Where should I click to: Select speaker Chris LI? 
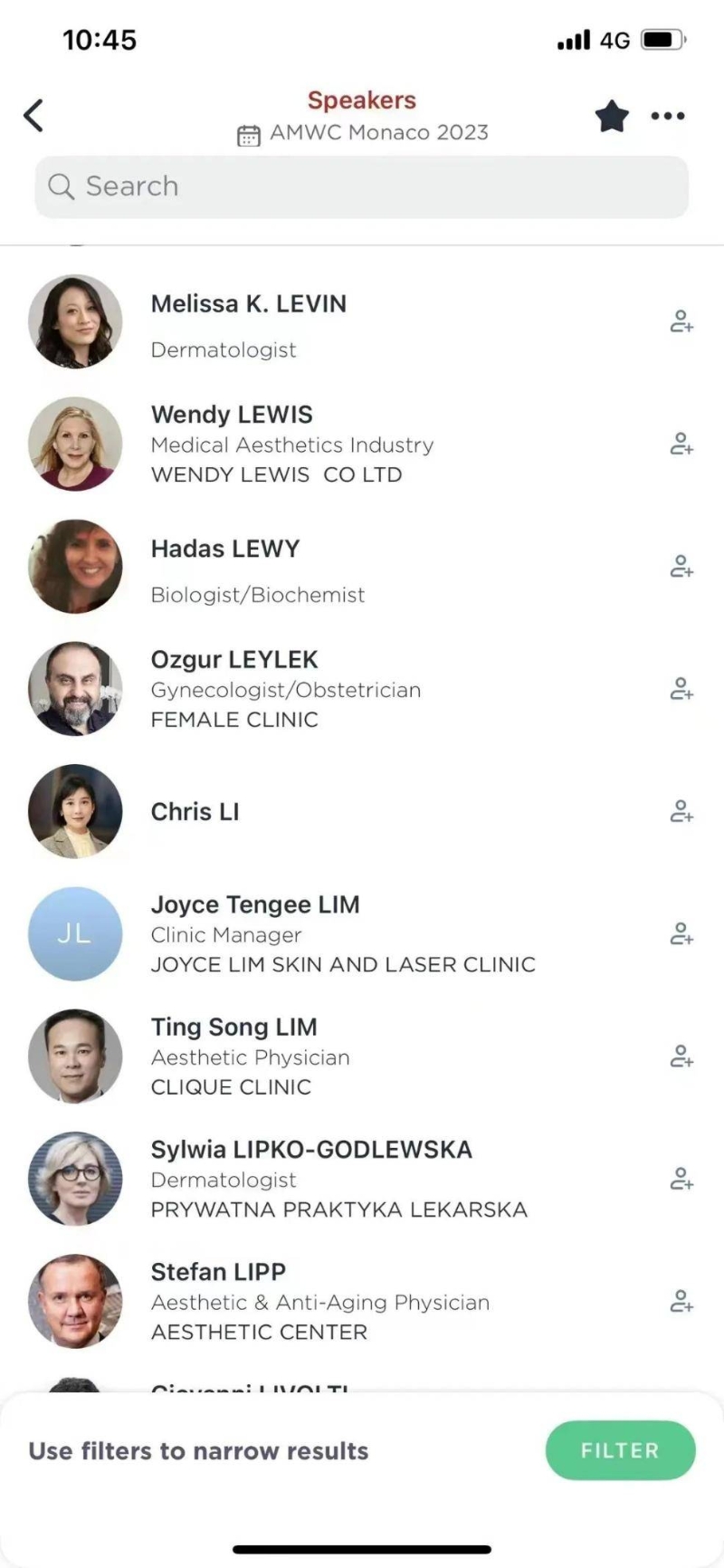(195, 811)
